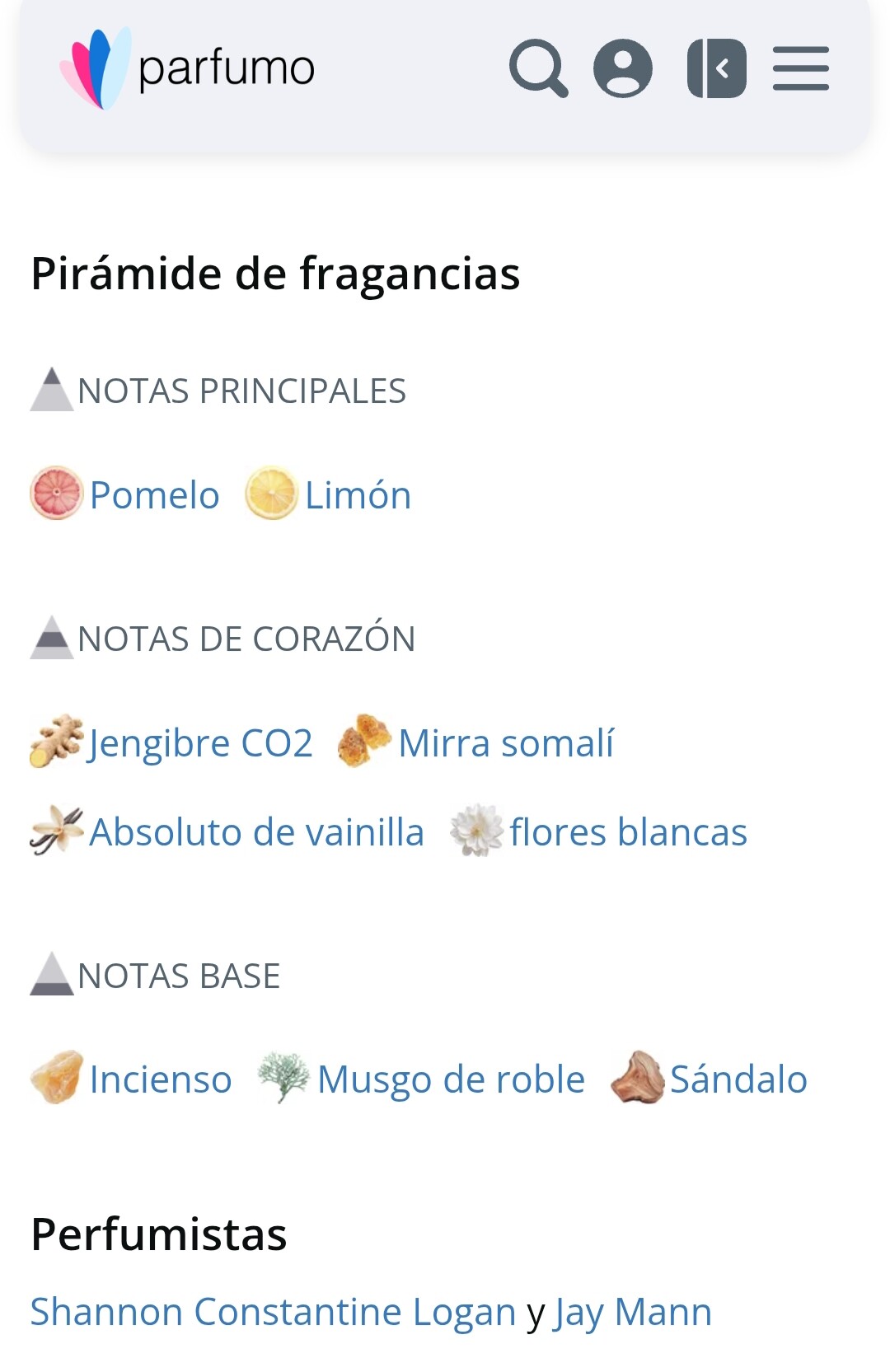
Task: Tap Absoluto de vainilla note
Action: 256,832
